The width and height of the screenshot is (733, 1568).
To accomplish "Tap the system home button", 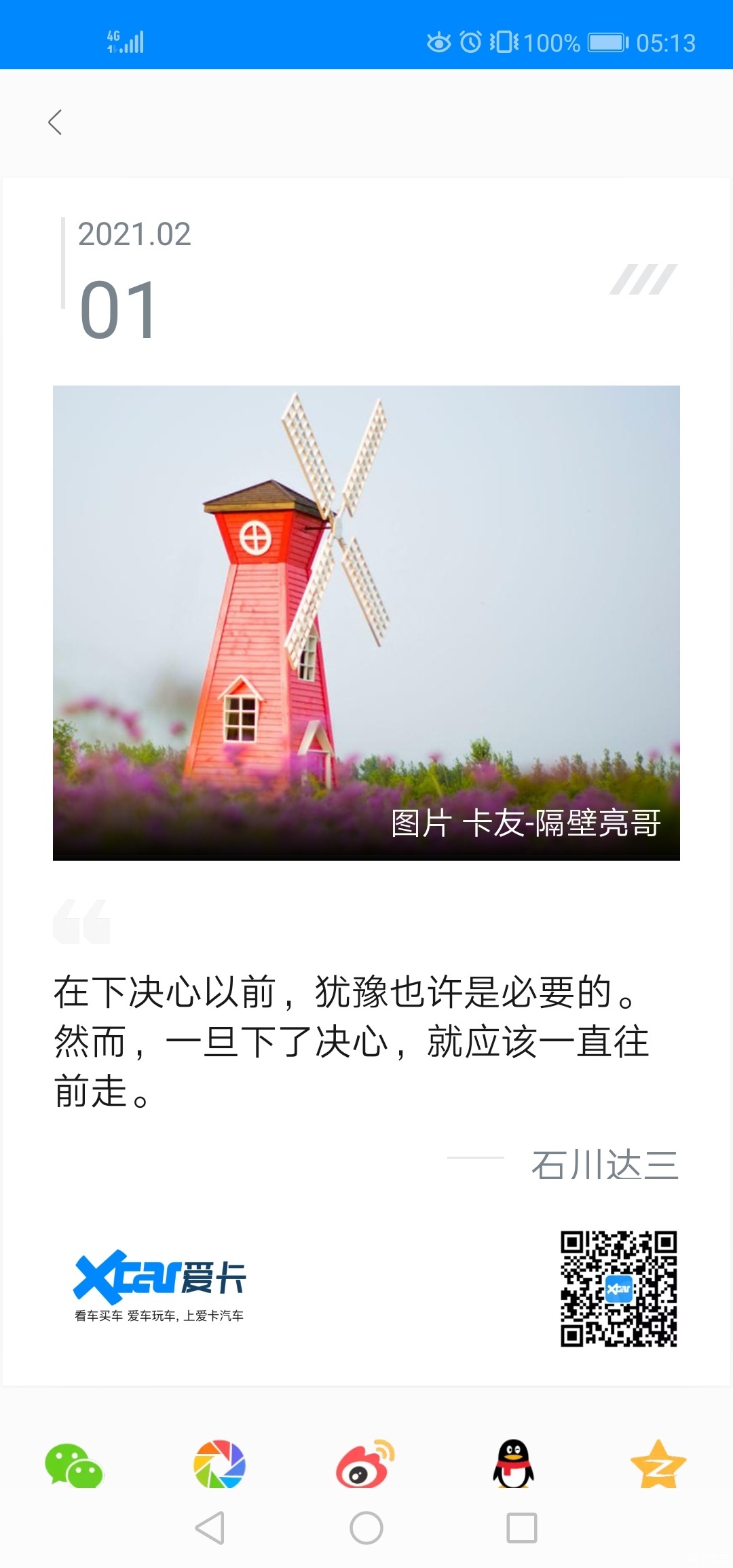I will (366, 1529).
